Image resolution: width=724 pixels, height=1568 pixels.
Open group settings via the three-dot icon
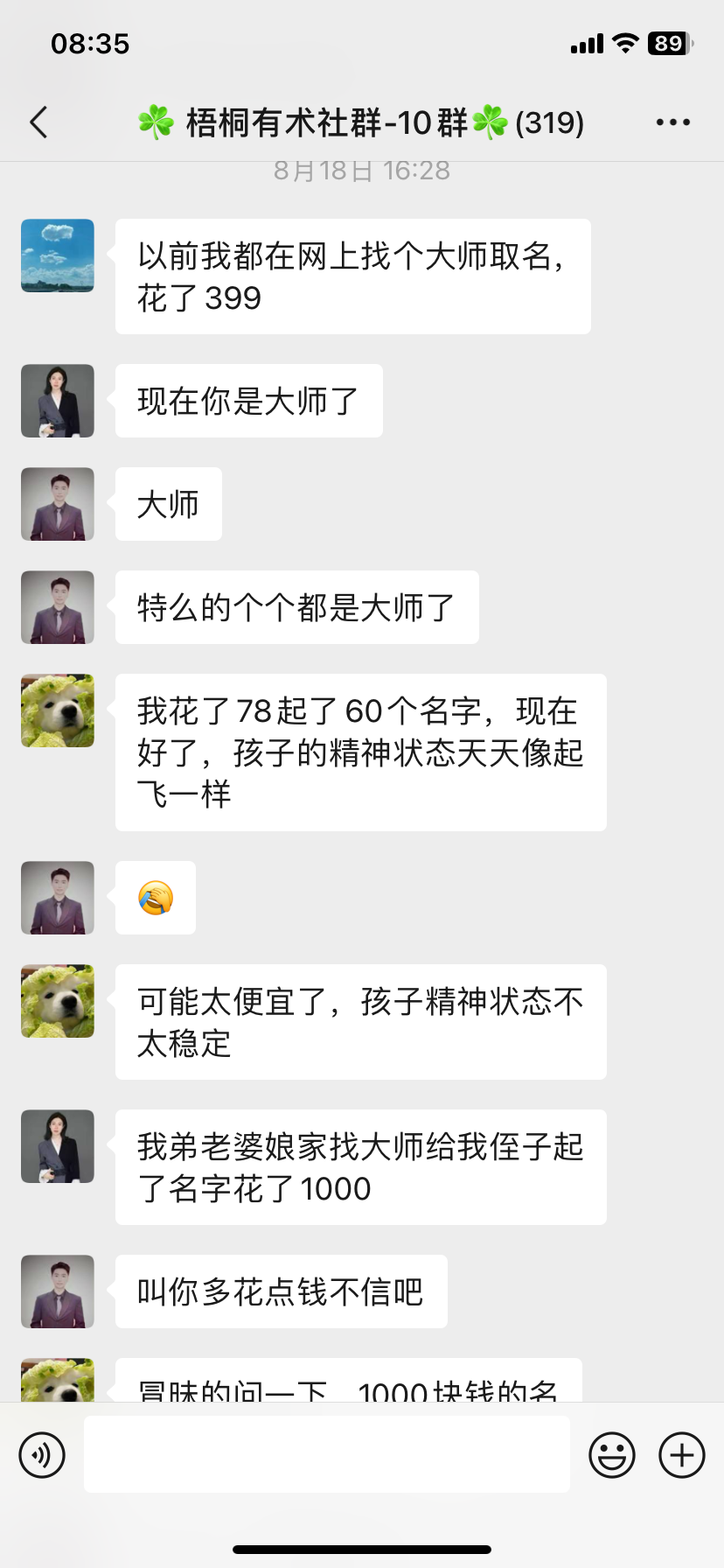point(672,122)
